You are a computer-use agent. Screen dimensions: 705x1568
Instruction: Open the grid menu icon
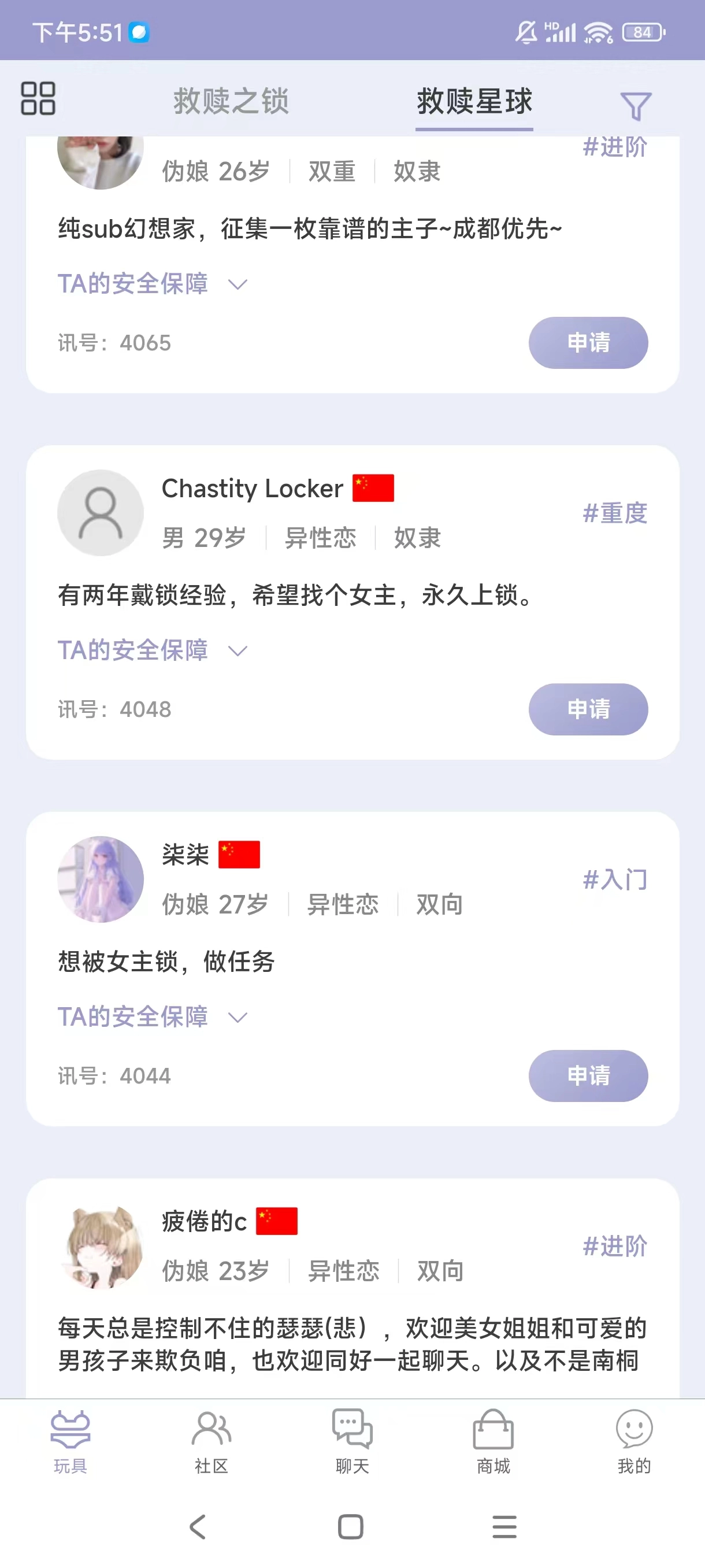point(38,99)
